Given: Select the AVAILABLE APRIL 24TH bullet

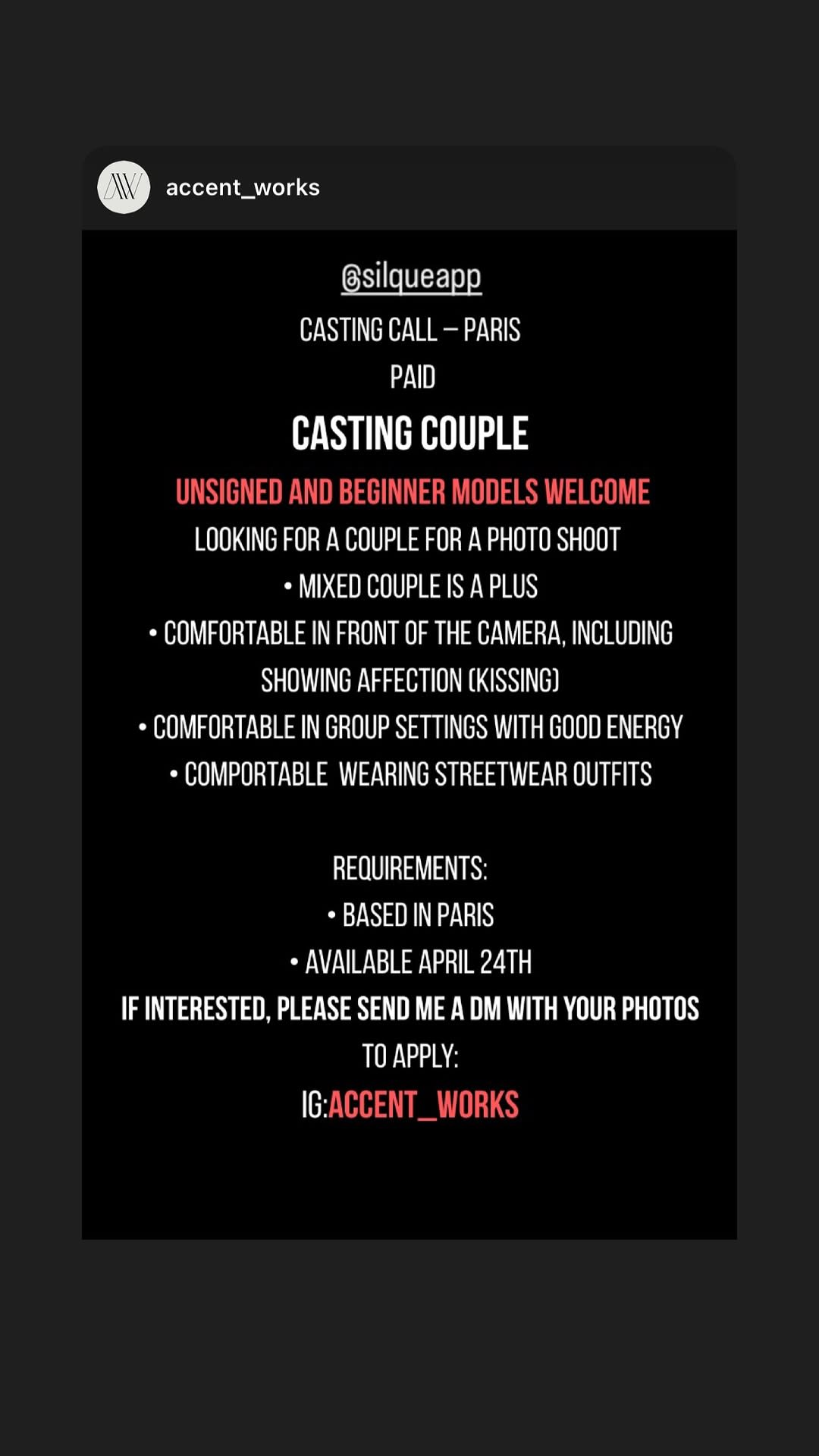Looking at the screenshot, I should pyautogui.click(x=410, y=962).
